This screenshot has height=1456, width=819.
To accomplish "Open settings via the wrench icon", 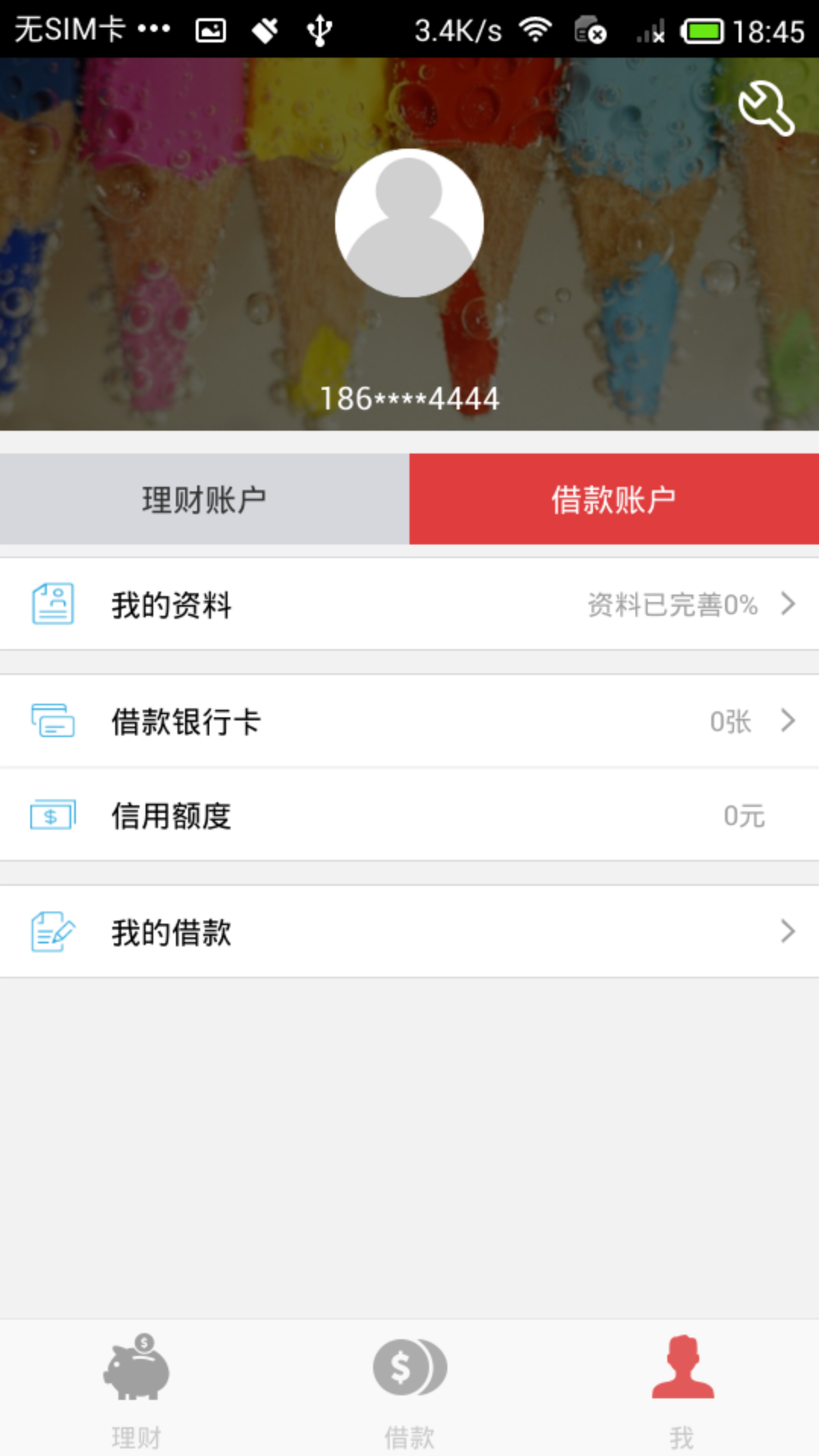I will click(x=766, y=108).
